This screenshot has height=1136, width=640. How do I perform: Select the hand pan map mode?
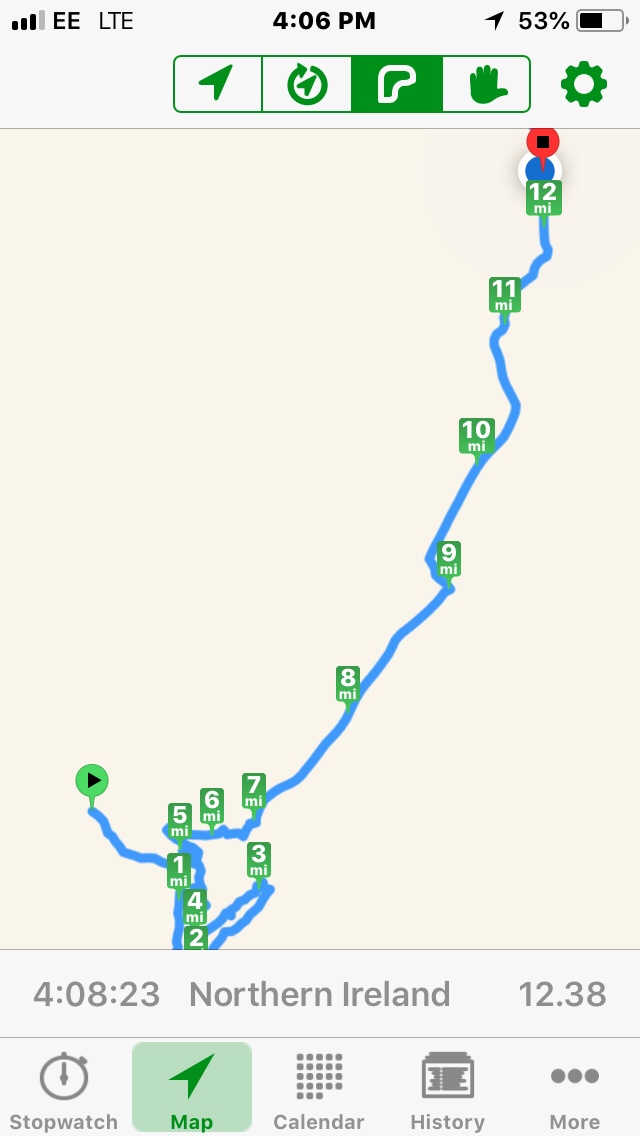tap(486, 84)
